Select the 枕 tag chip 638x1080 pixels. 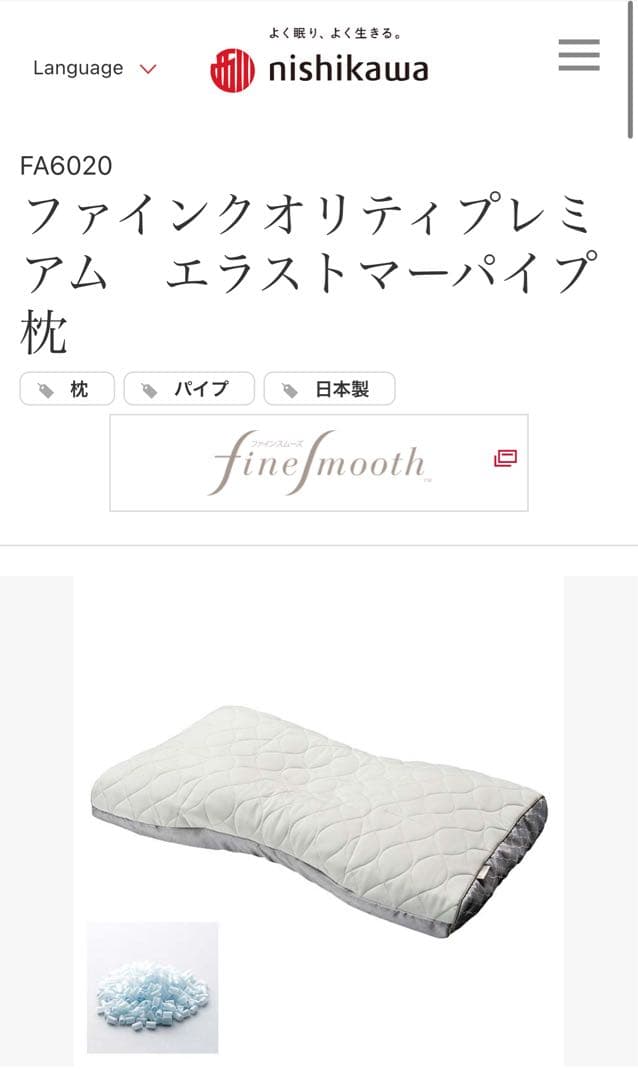(67, 389)
